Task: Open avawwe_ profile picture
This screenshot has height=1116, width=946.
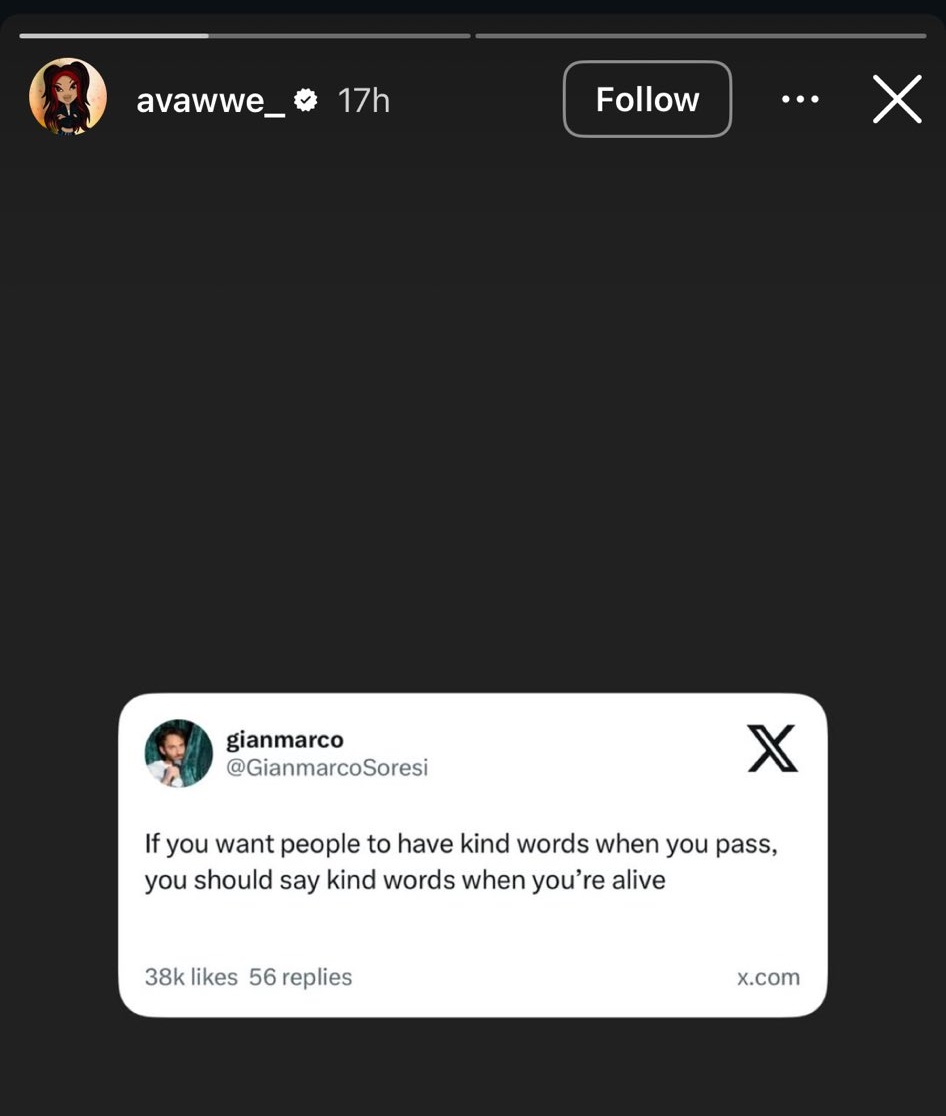Action: (x=68, y=97)
